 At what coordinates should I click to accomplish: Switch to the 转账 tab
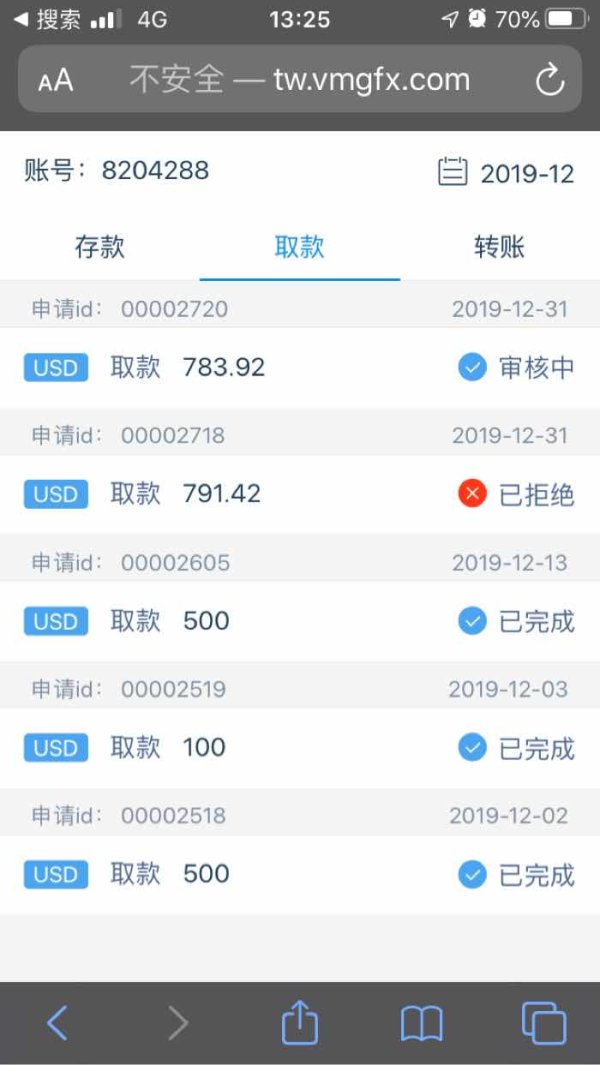click(499, 247)
